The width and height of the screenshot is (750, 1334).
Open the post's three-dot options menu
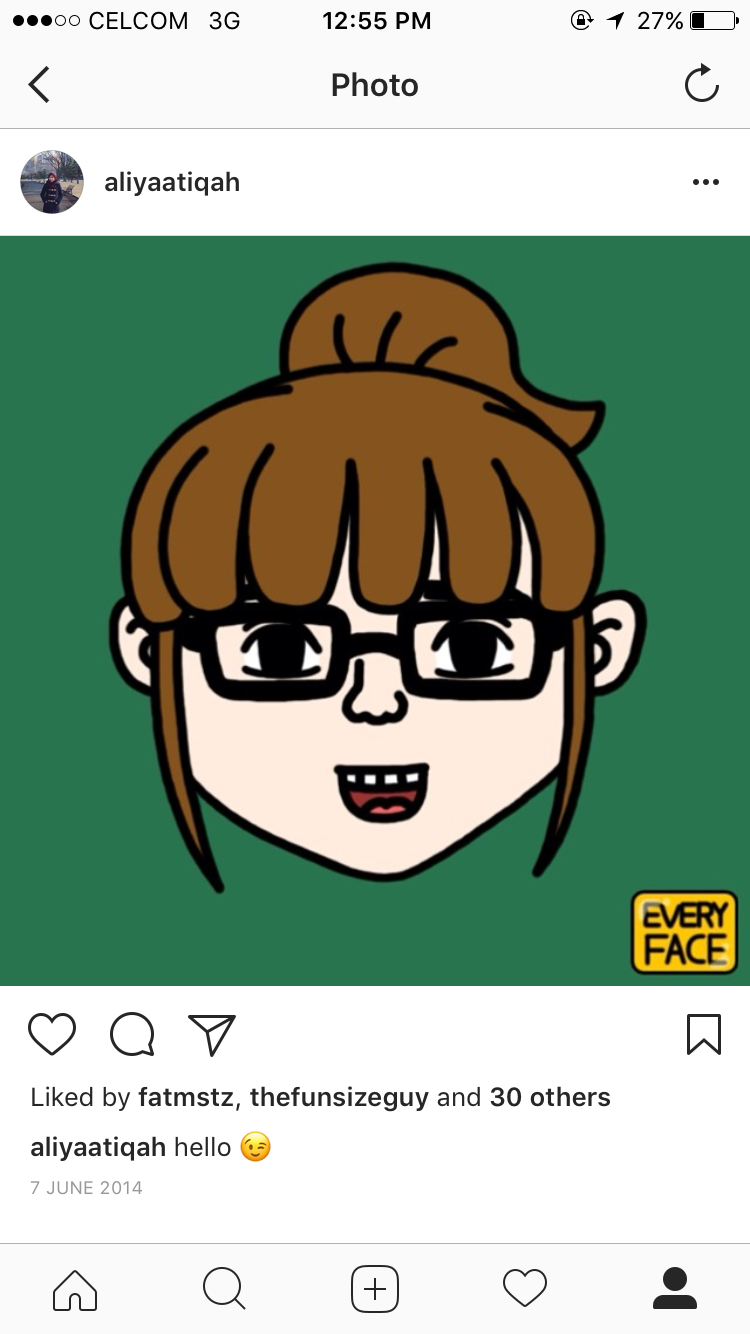pyautogui.click(x=706, y=182)
